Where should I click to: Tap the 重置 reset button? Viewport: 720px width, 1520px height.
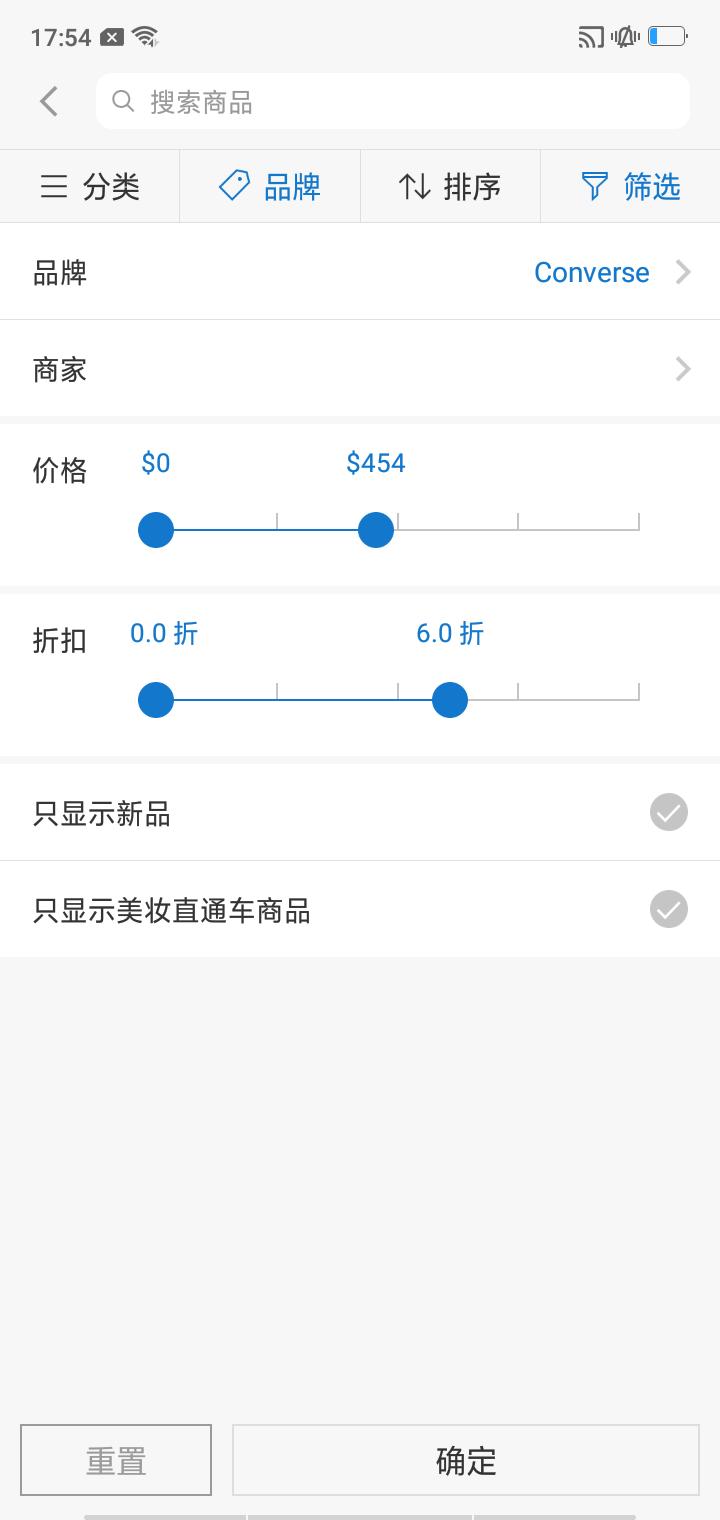point(116,1460)
